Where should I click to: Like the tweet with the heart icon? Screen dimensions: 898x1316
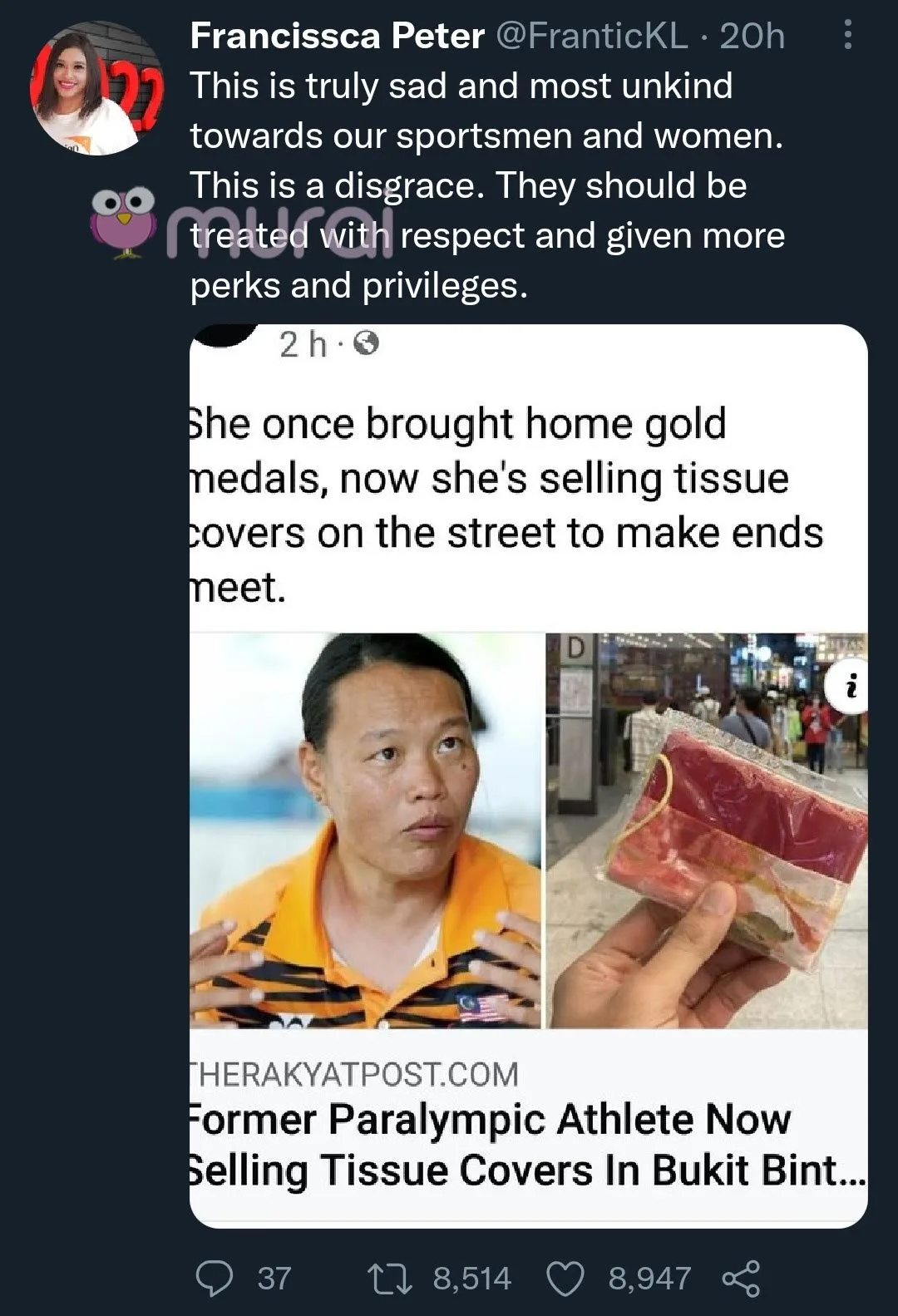click(x=565, y=1278)
